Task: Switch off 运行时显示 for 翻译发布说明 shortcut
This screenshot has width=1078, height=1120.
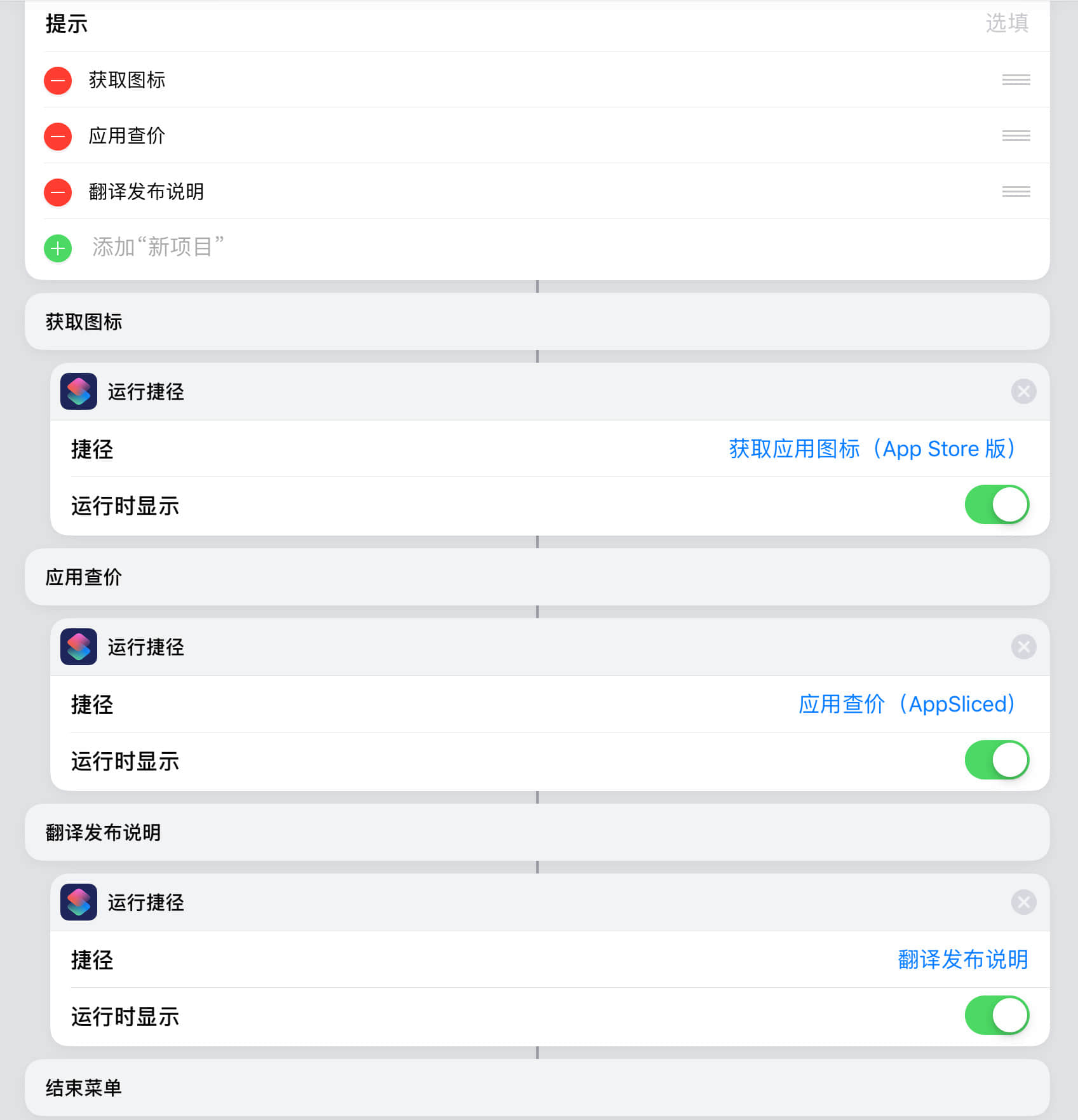Action: point(996,1016)
